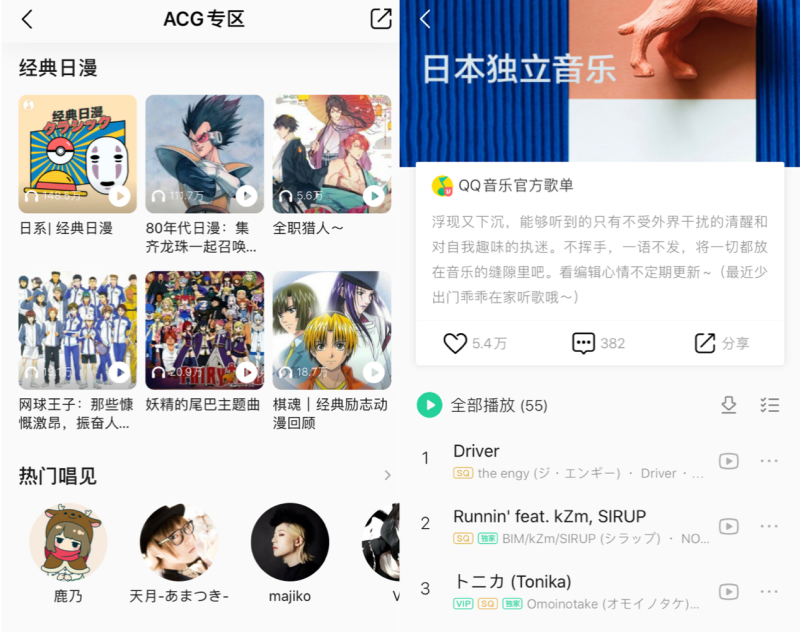Open 棋魂 playlist card
800x632 pixels.
[331, 330]
